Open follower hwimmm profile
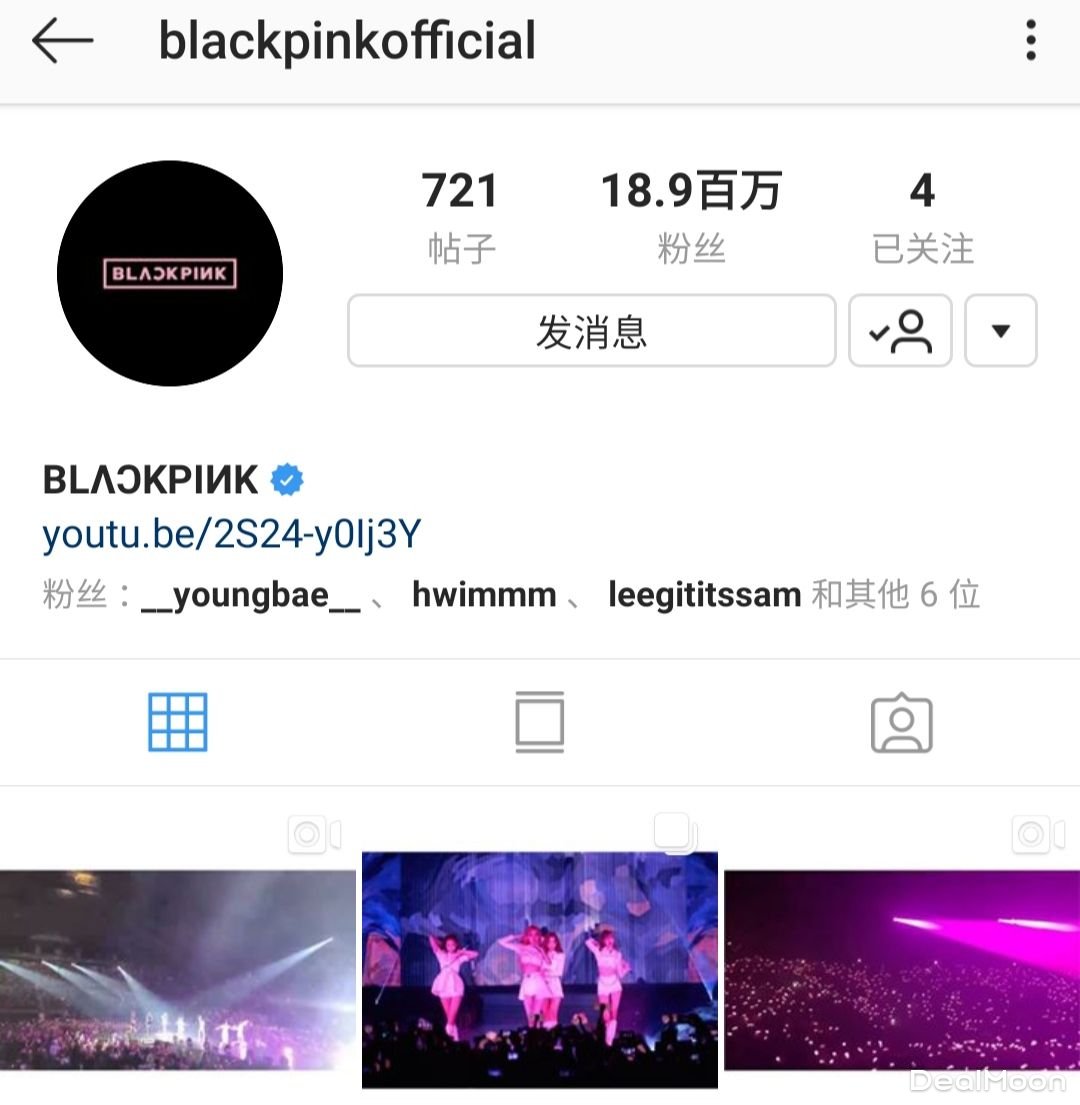 click(x=484, y=595)
